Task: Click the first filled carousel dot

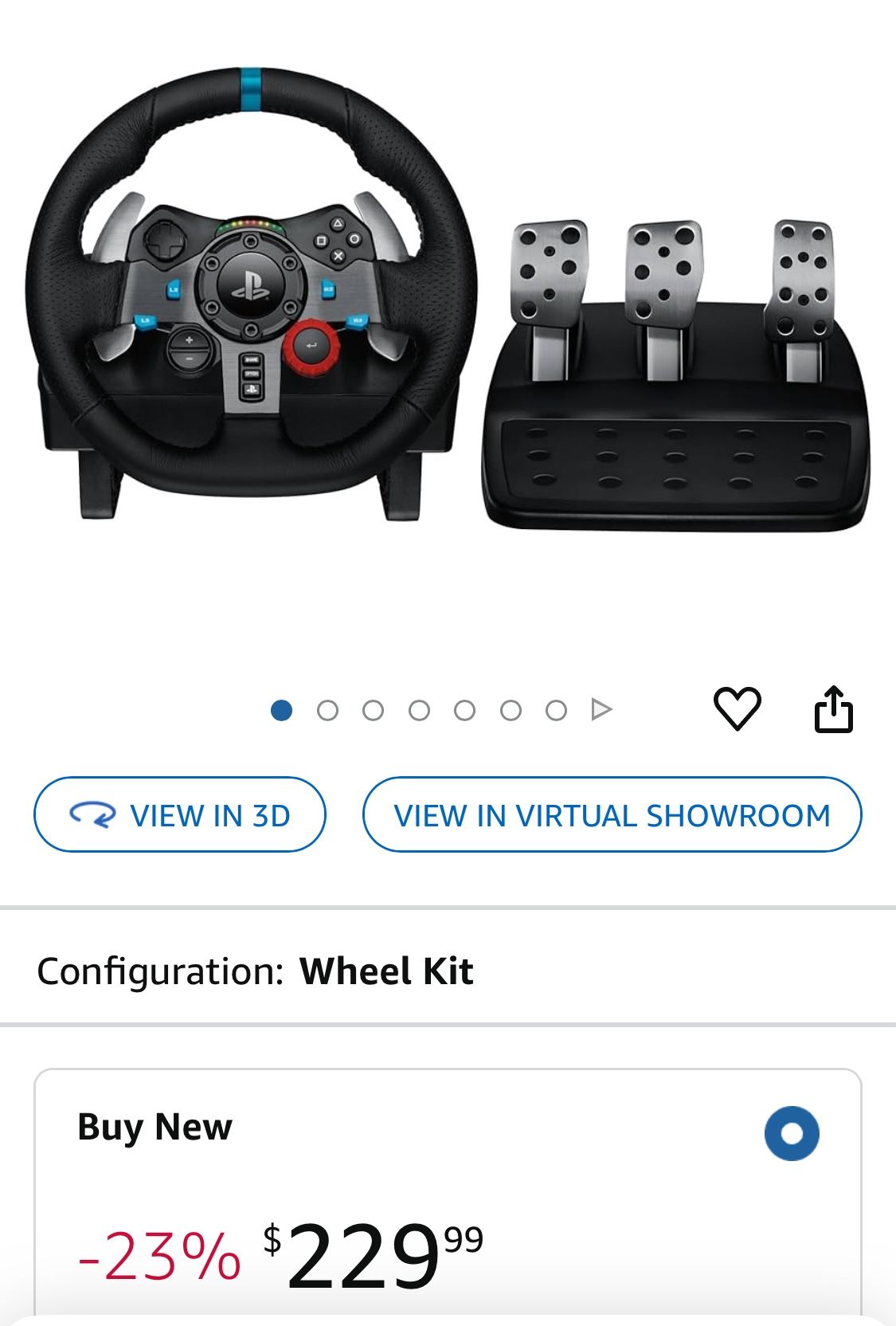Action: tap(283, 709)
